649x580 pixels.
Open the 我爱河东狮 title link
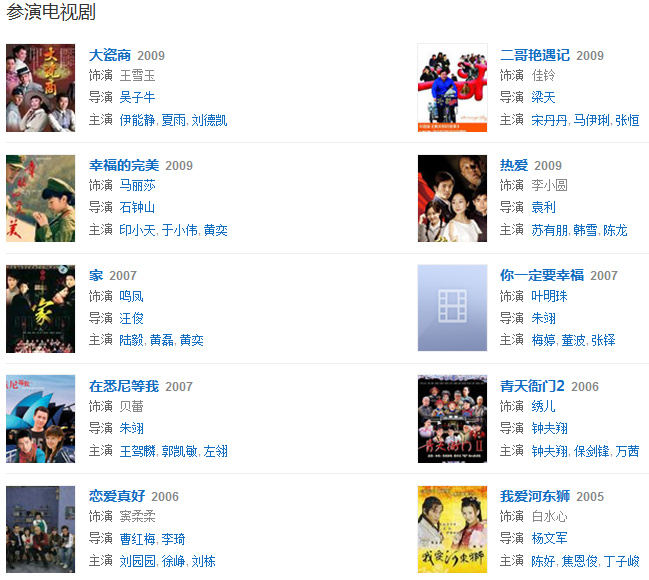[534, 496]
